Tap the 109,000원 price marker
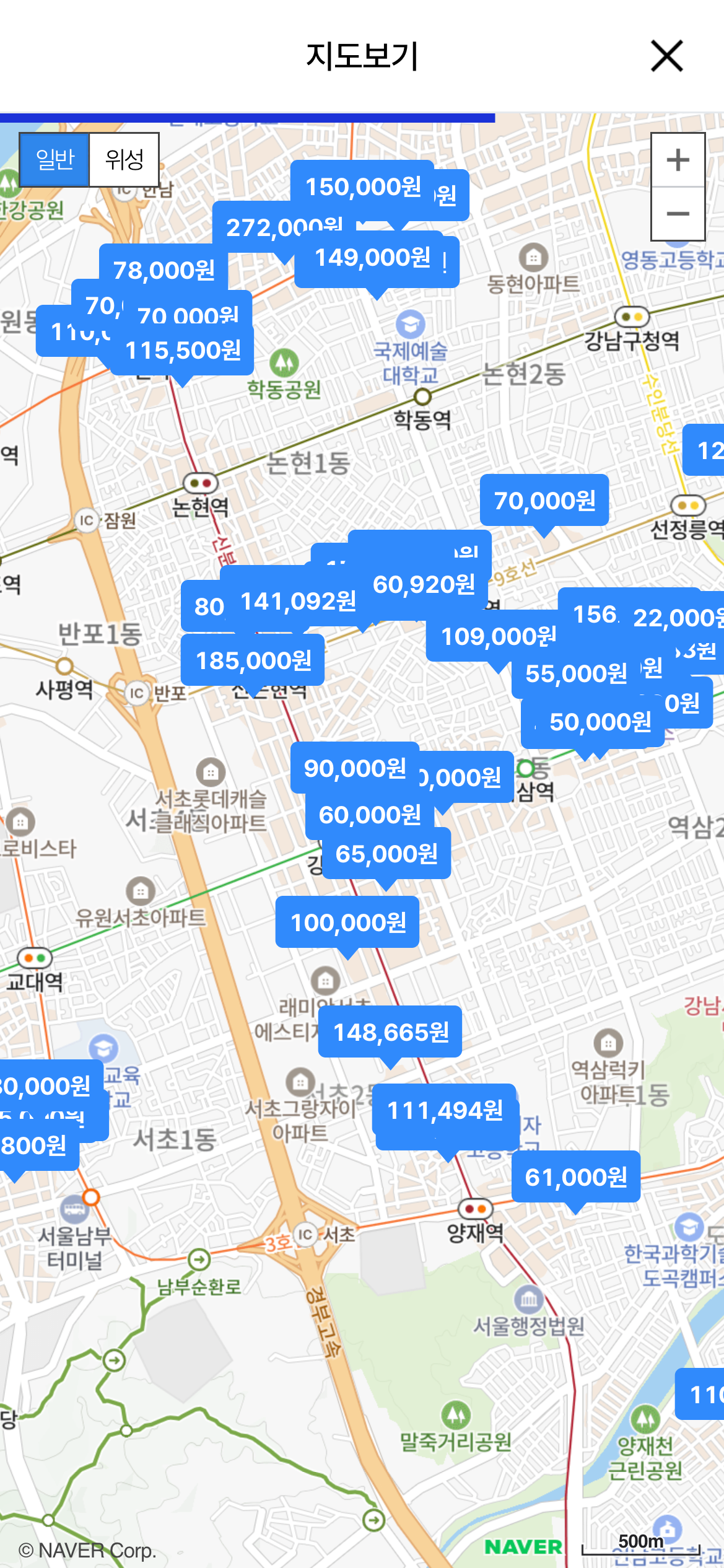The width and height of the screenshot is (724, 1568). click(498, 636)
